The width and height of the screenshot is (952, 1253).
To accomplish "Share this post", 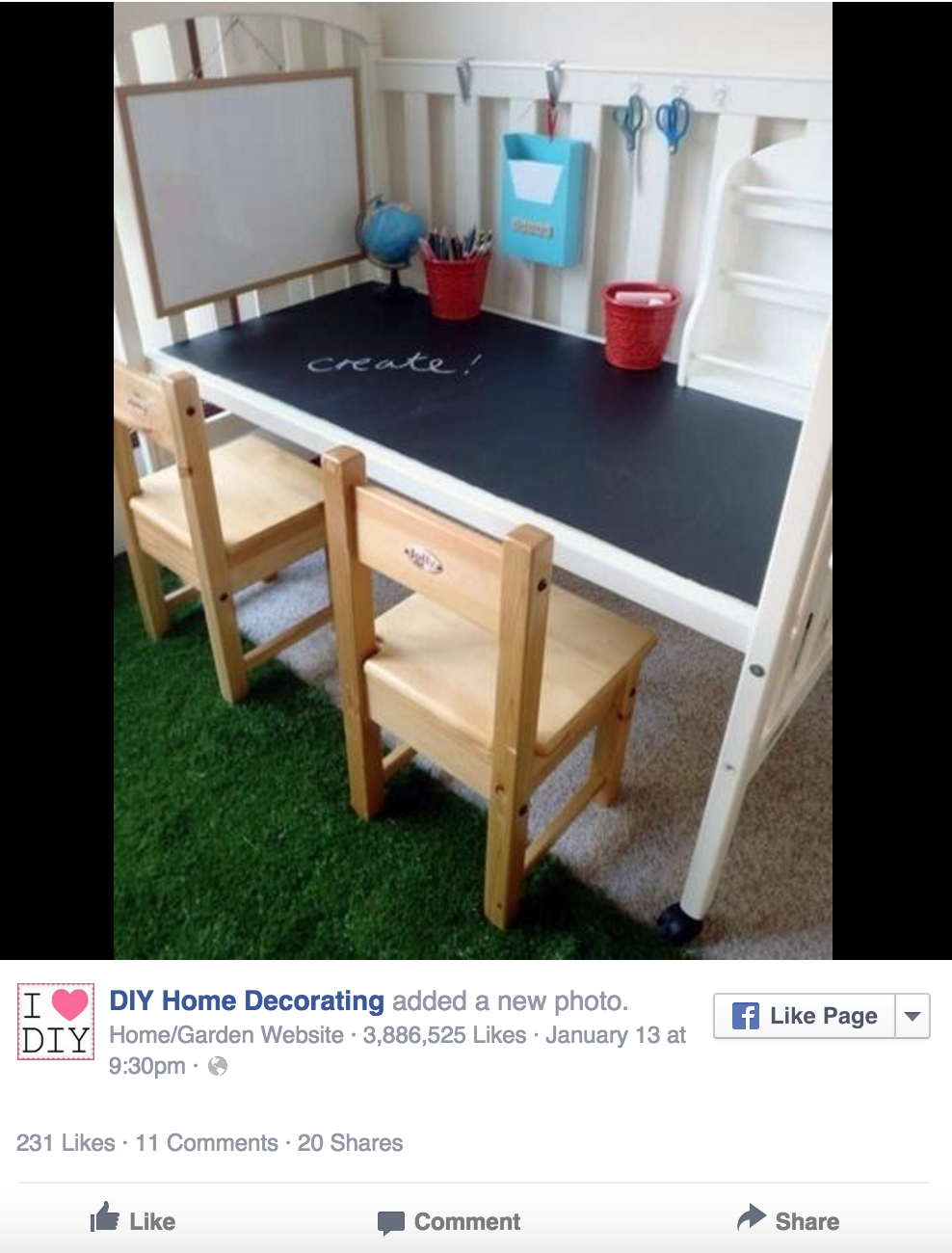I will (788, 1220).
